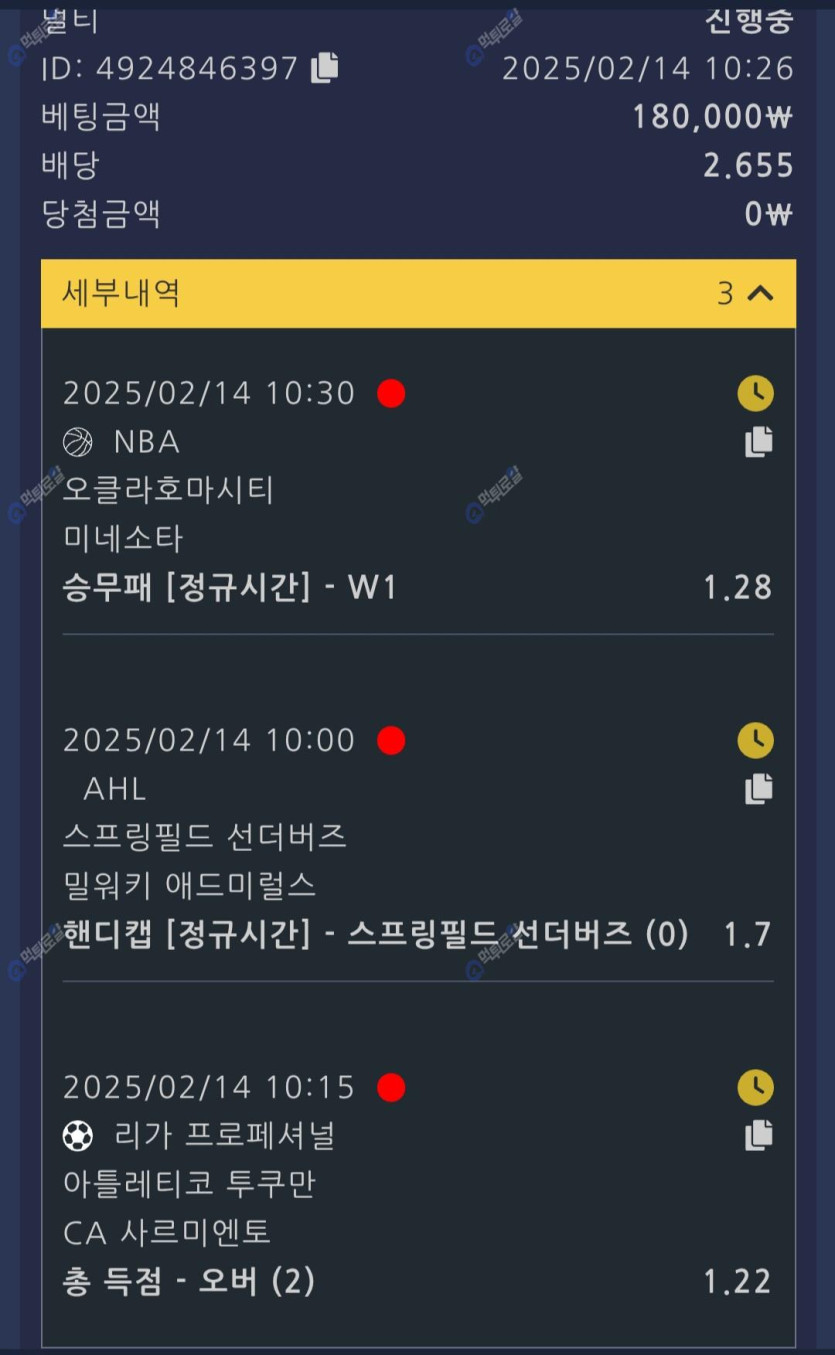Copy the NBA 오클라호마시티 bet details
Viewport: 835px width, 1355px height.
759,441
